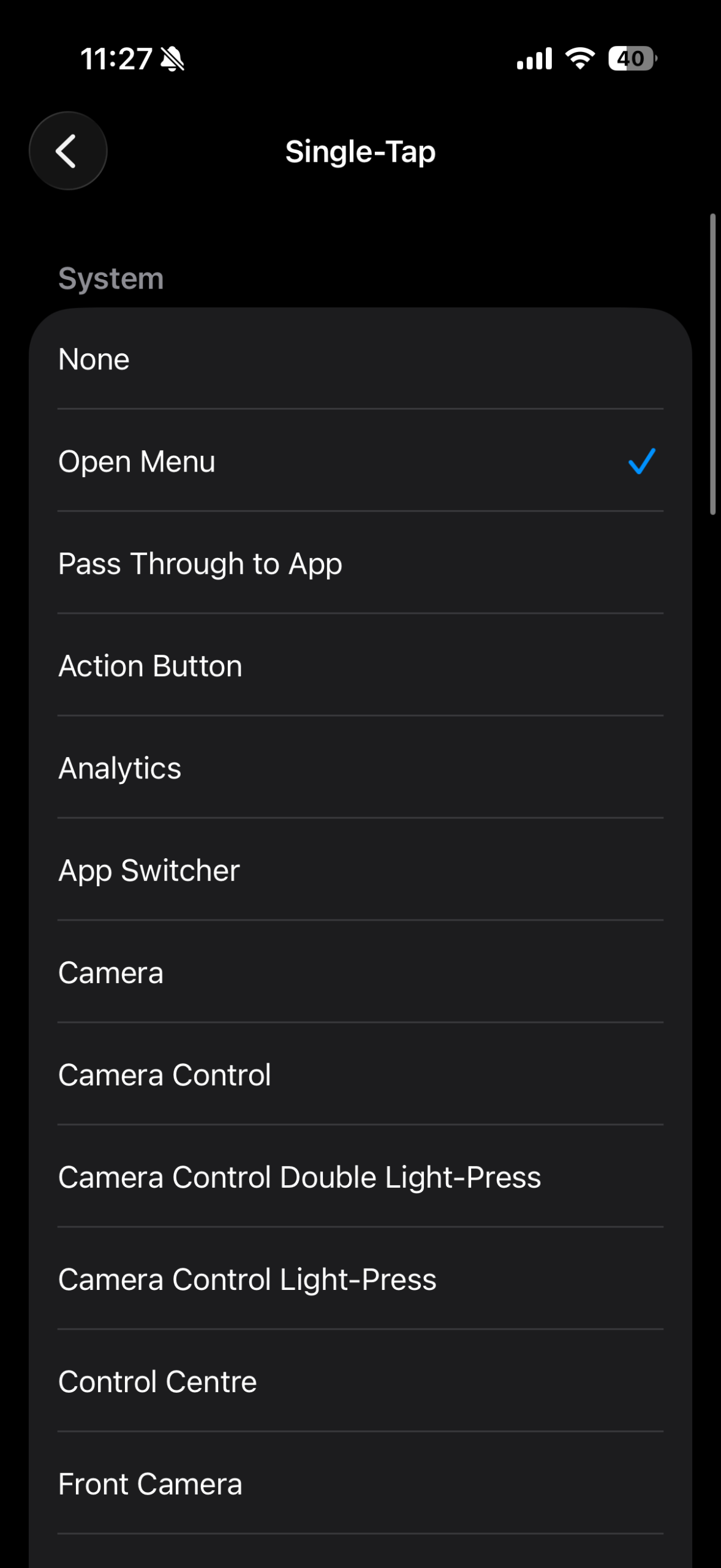This screenshot has width=721, height=1568.
Task: Select Camera Control option
Action: (x=360, y=1075)
